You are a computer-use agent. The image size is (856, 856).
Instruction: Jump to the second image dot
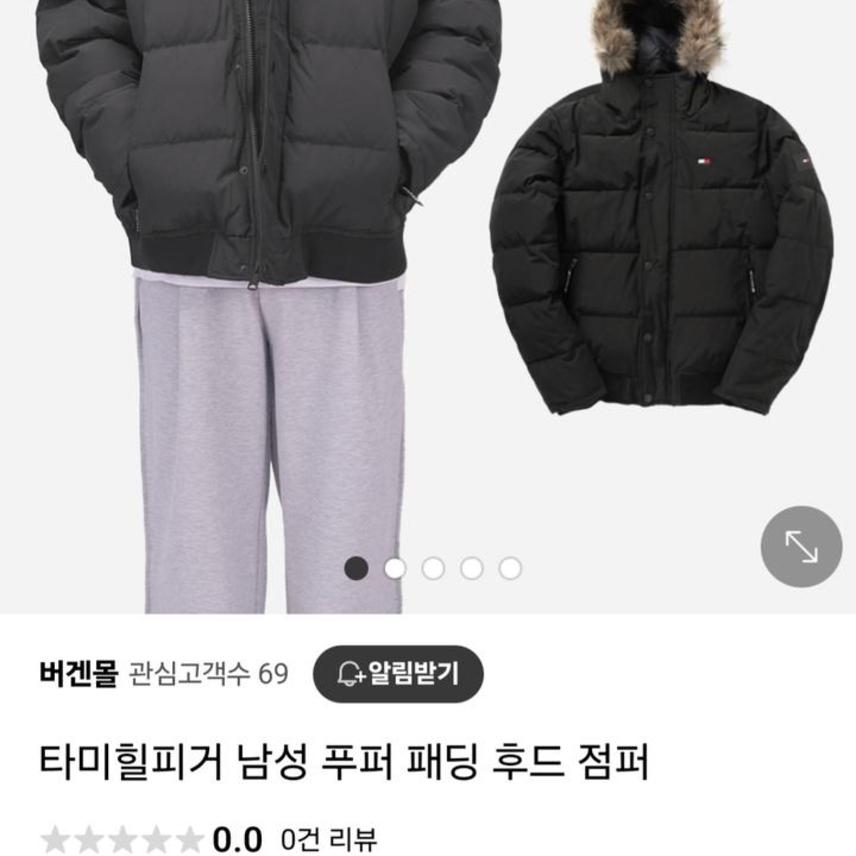click(395, 569)
